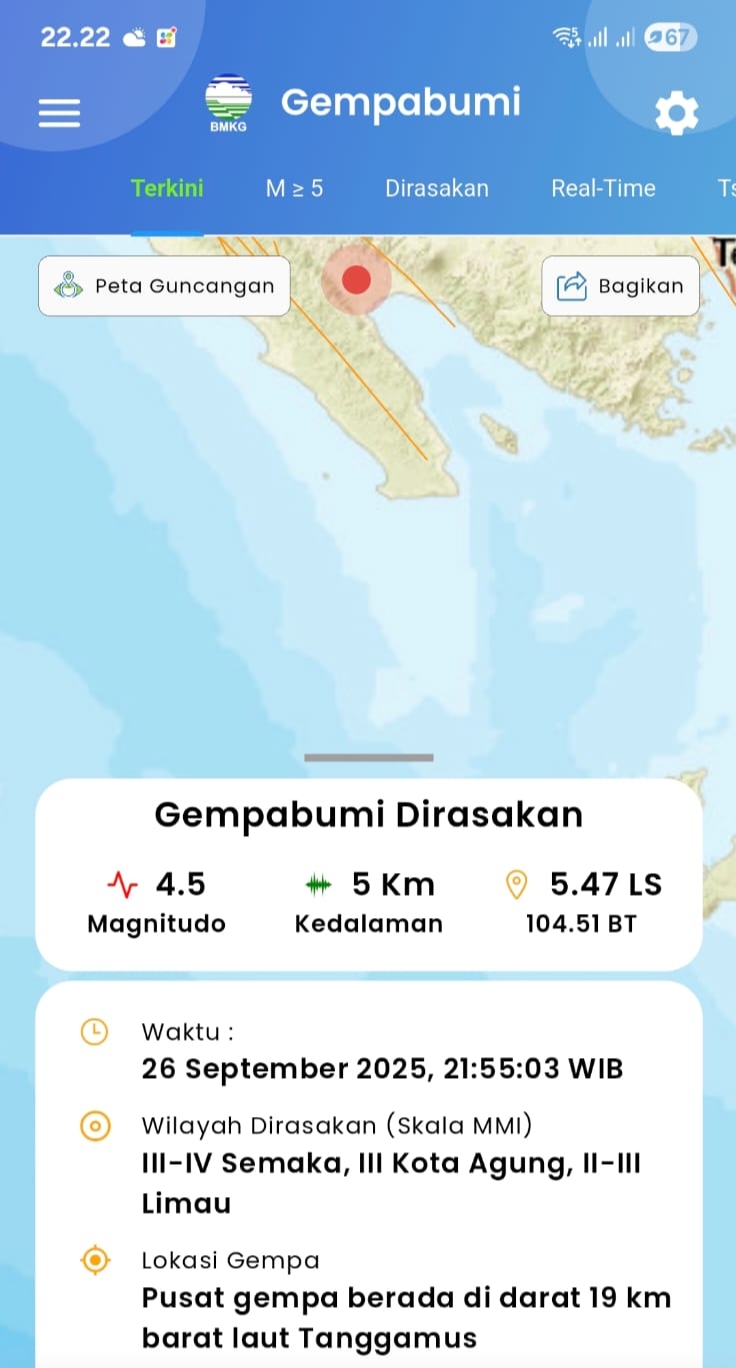
Task: Open the Real-Time tab
Action: [x=603, y=188]
